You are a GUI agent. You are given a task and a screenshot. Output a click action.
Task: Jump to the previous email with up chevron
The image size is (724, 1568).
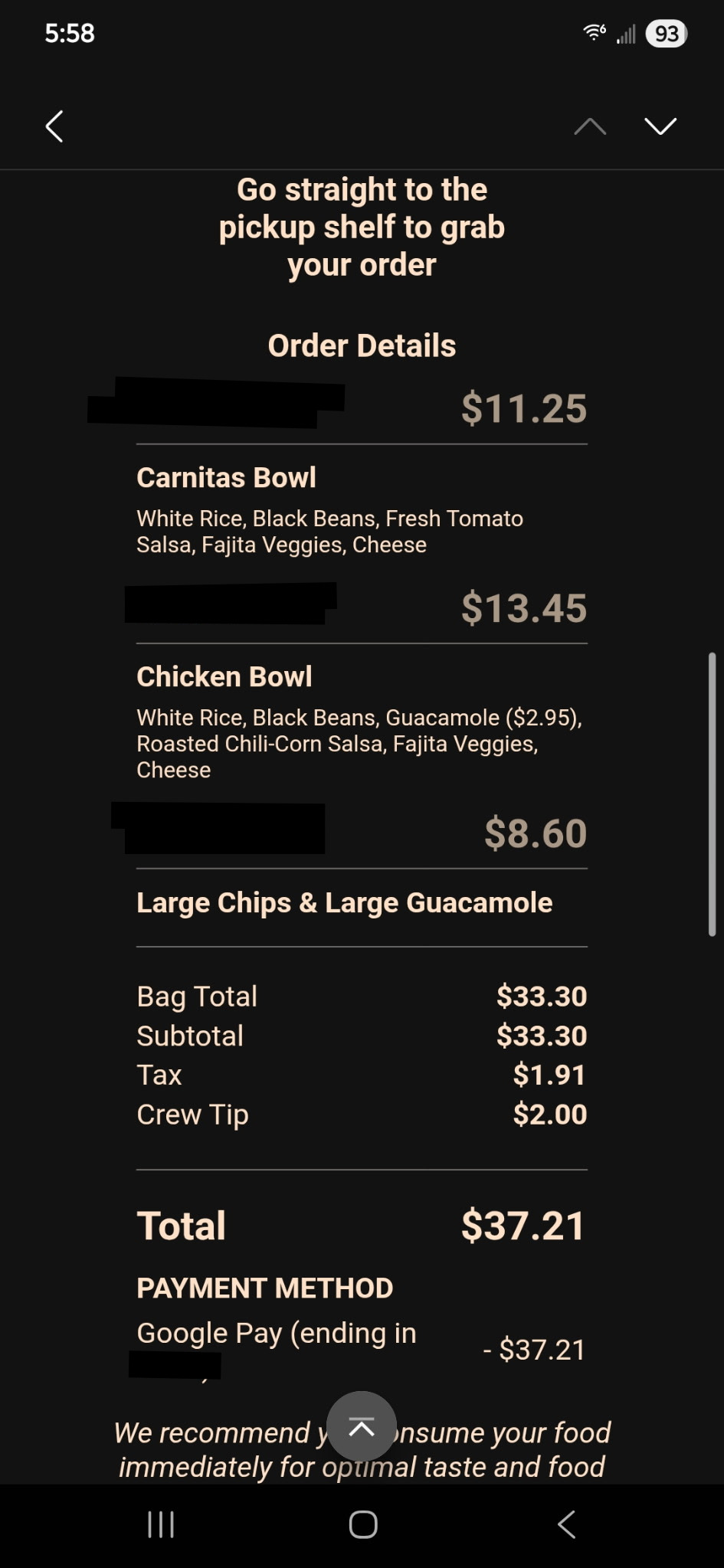point(590,126)
